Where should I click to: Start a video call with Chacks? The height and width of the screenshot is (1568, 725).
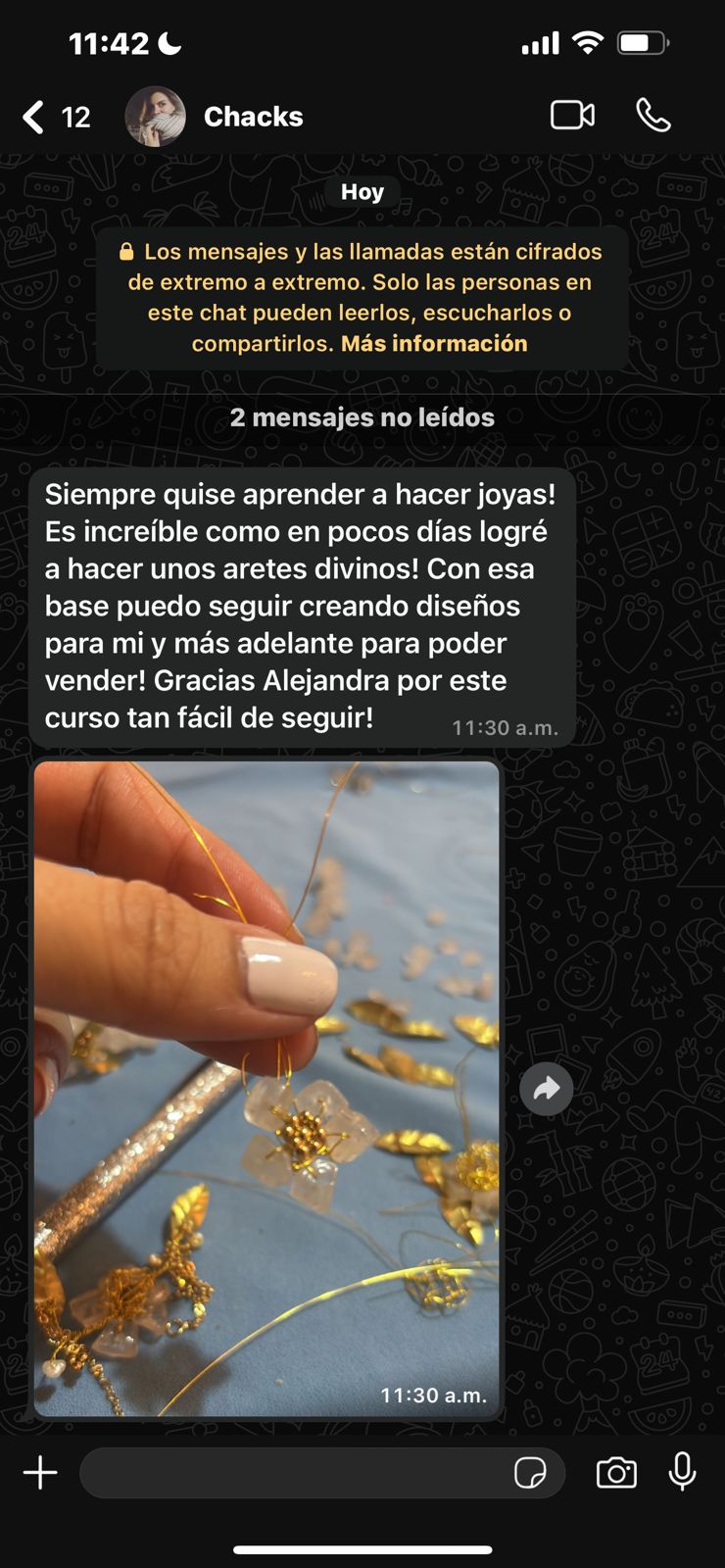(572, 116)
